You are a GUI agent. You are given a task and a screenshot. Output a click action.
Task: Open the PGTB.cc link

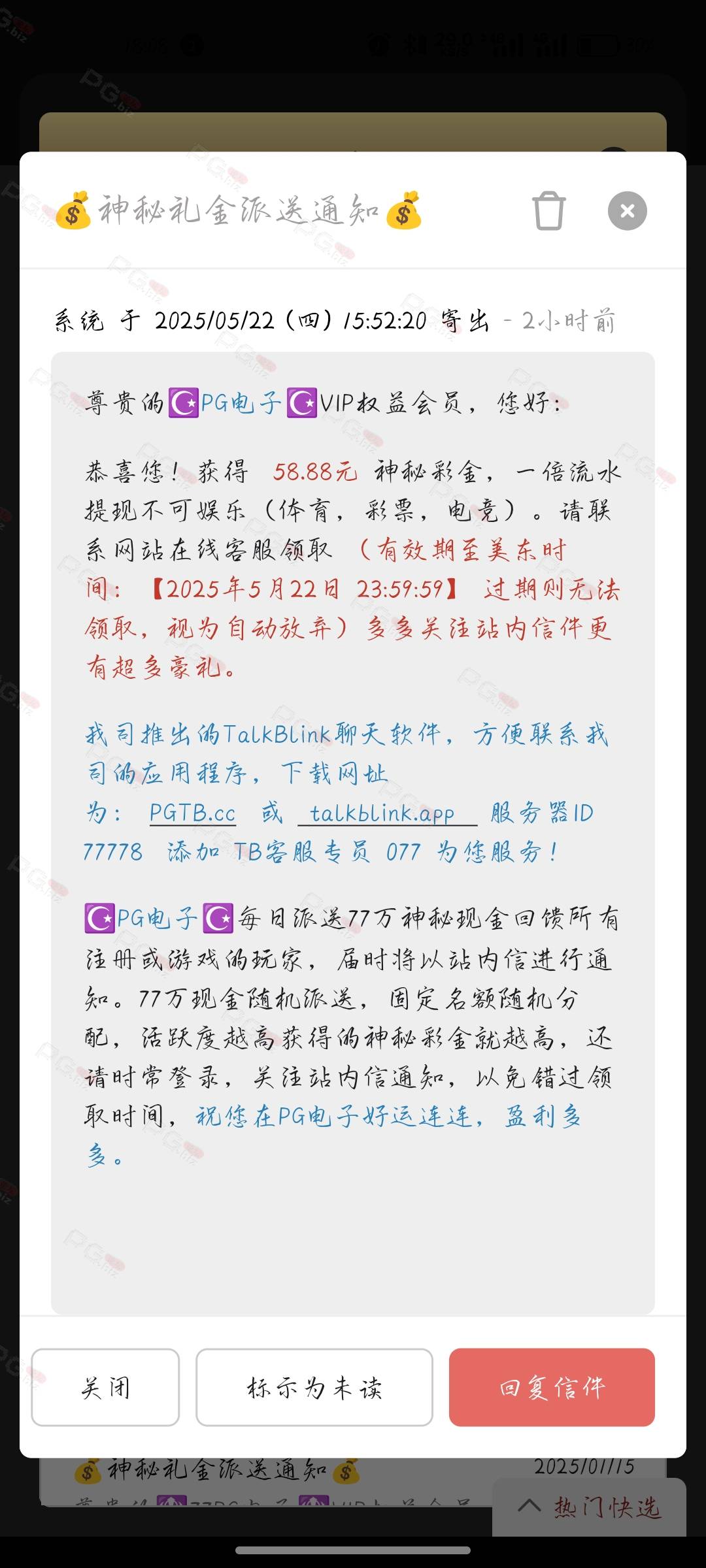click(x=192, y=813)
